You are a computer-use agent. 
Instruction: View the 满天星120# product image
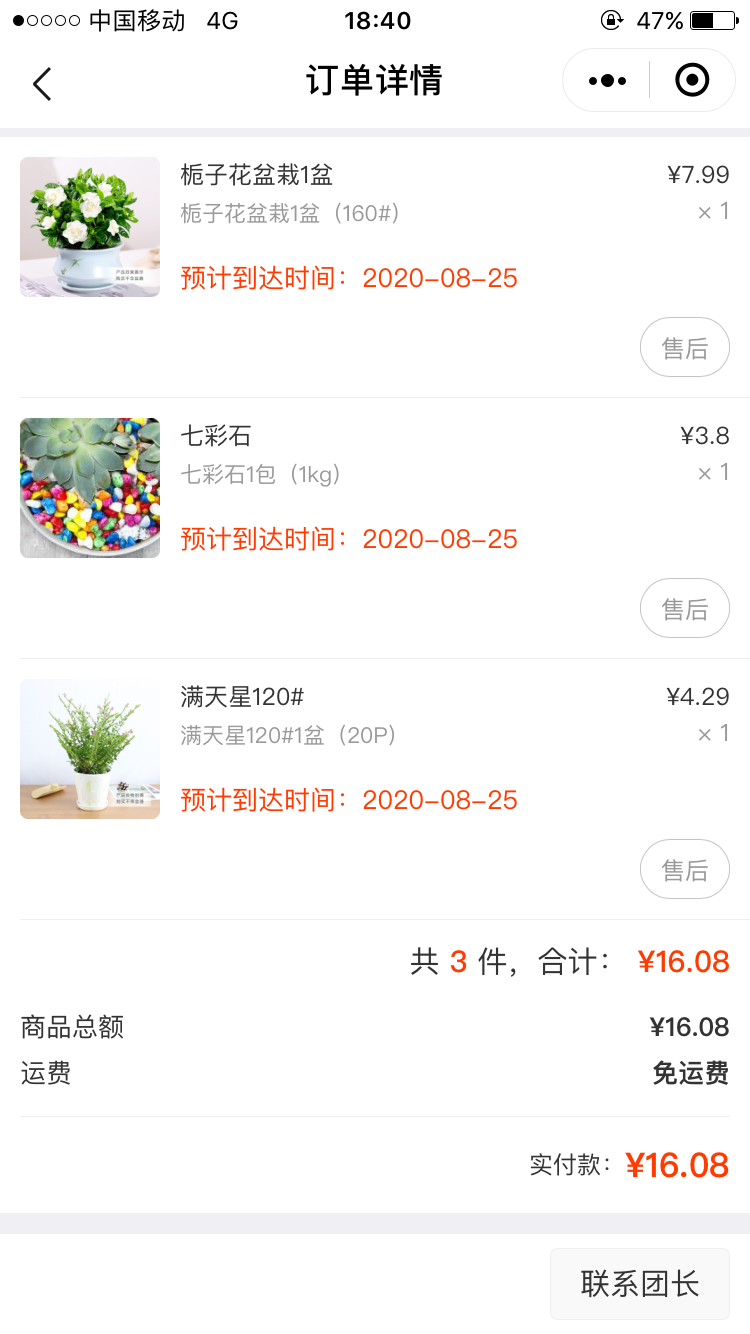tap(90, 749)
